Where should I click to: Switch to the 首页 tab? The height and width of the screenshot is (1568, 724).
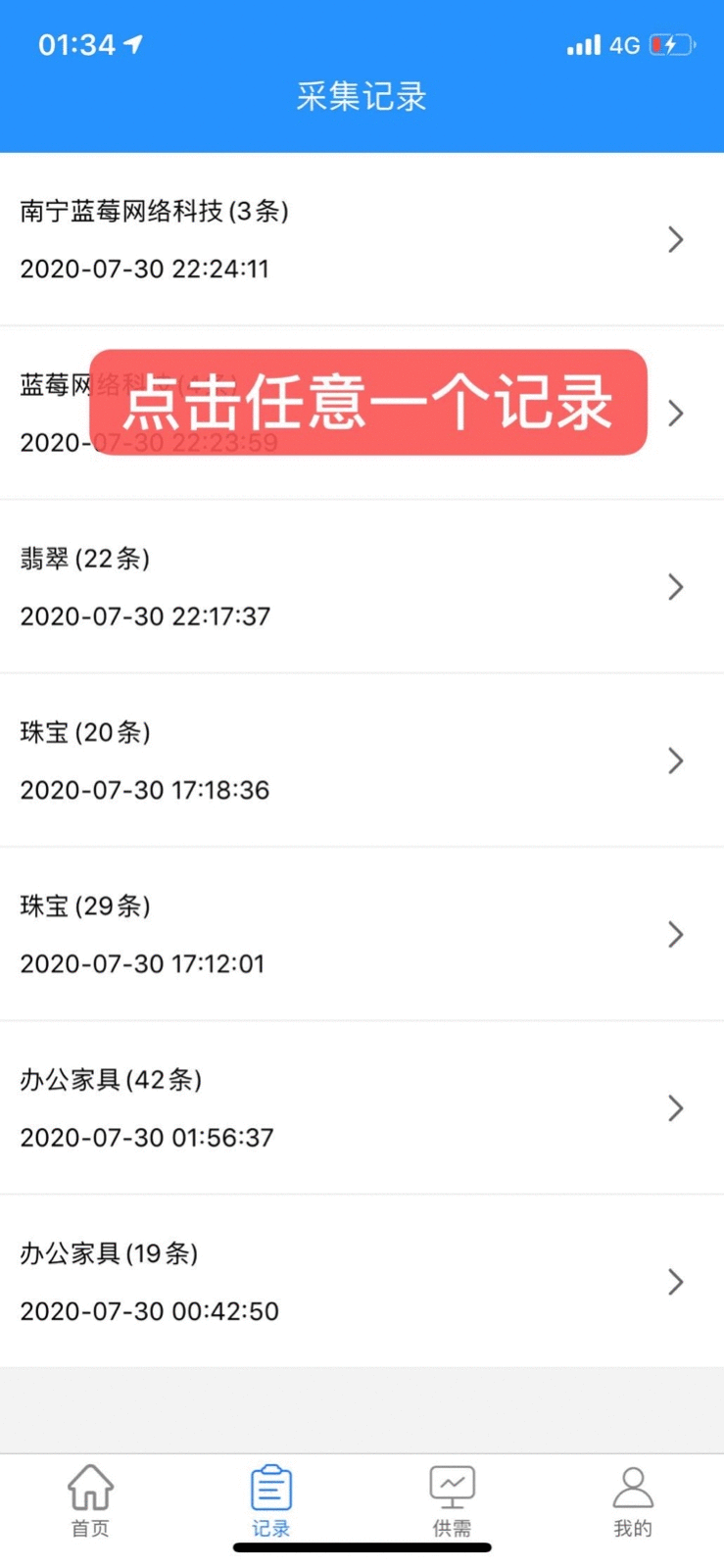[90, 1499]
